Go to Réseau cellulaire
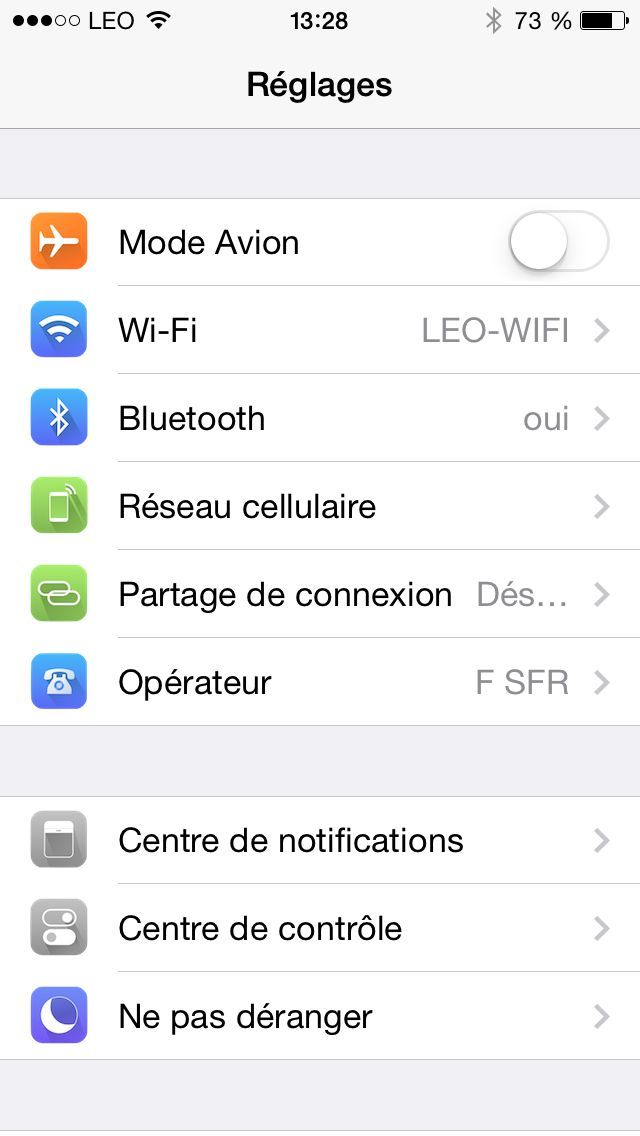This screenshot has height=1136, width=640. (320, 506)
